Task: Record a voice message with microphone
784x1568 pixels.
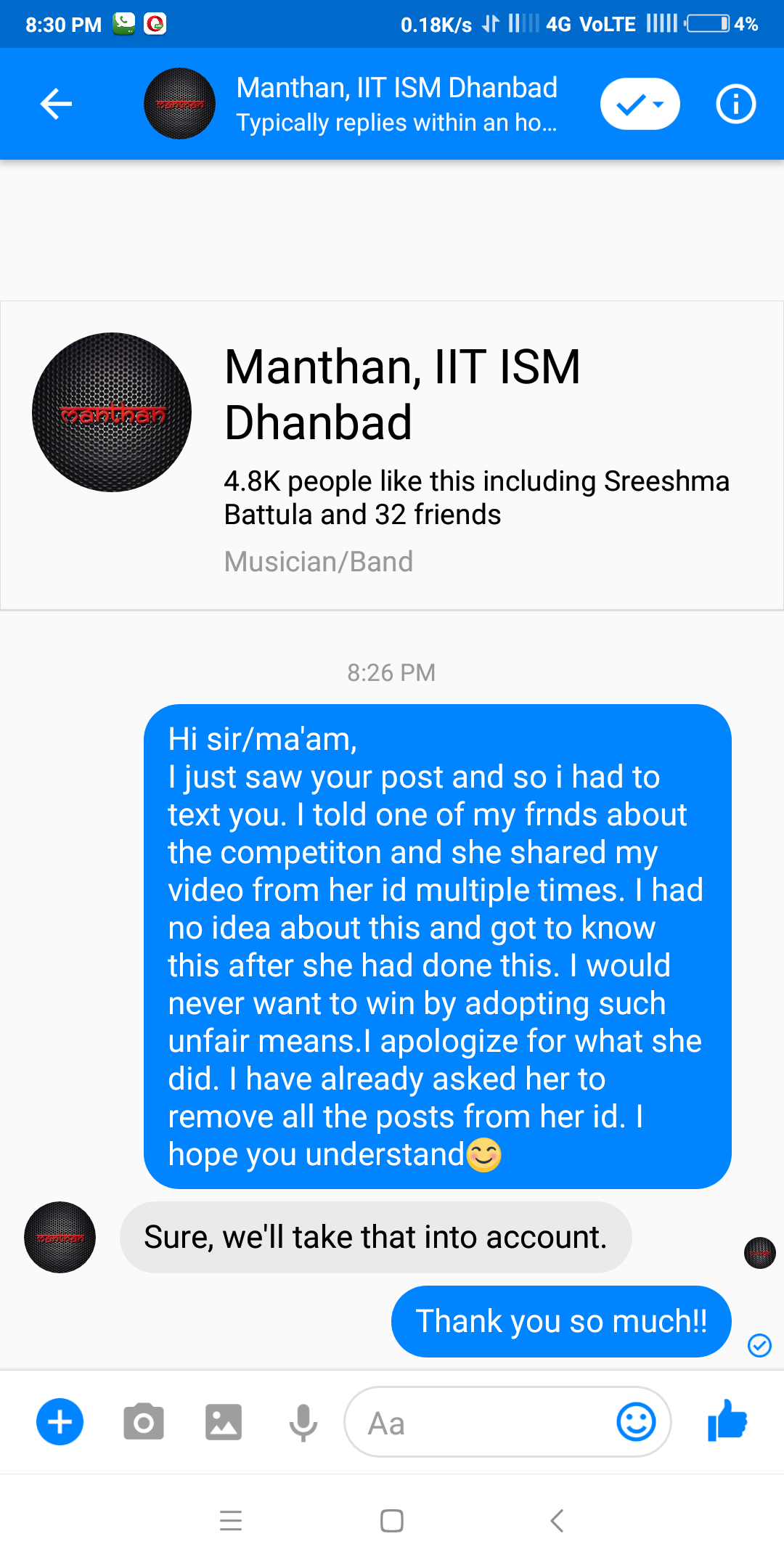Action: point(303,1422)
